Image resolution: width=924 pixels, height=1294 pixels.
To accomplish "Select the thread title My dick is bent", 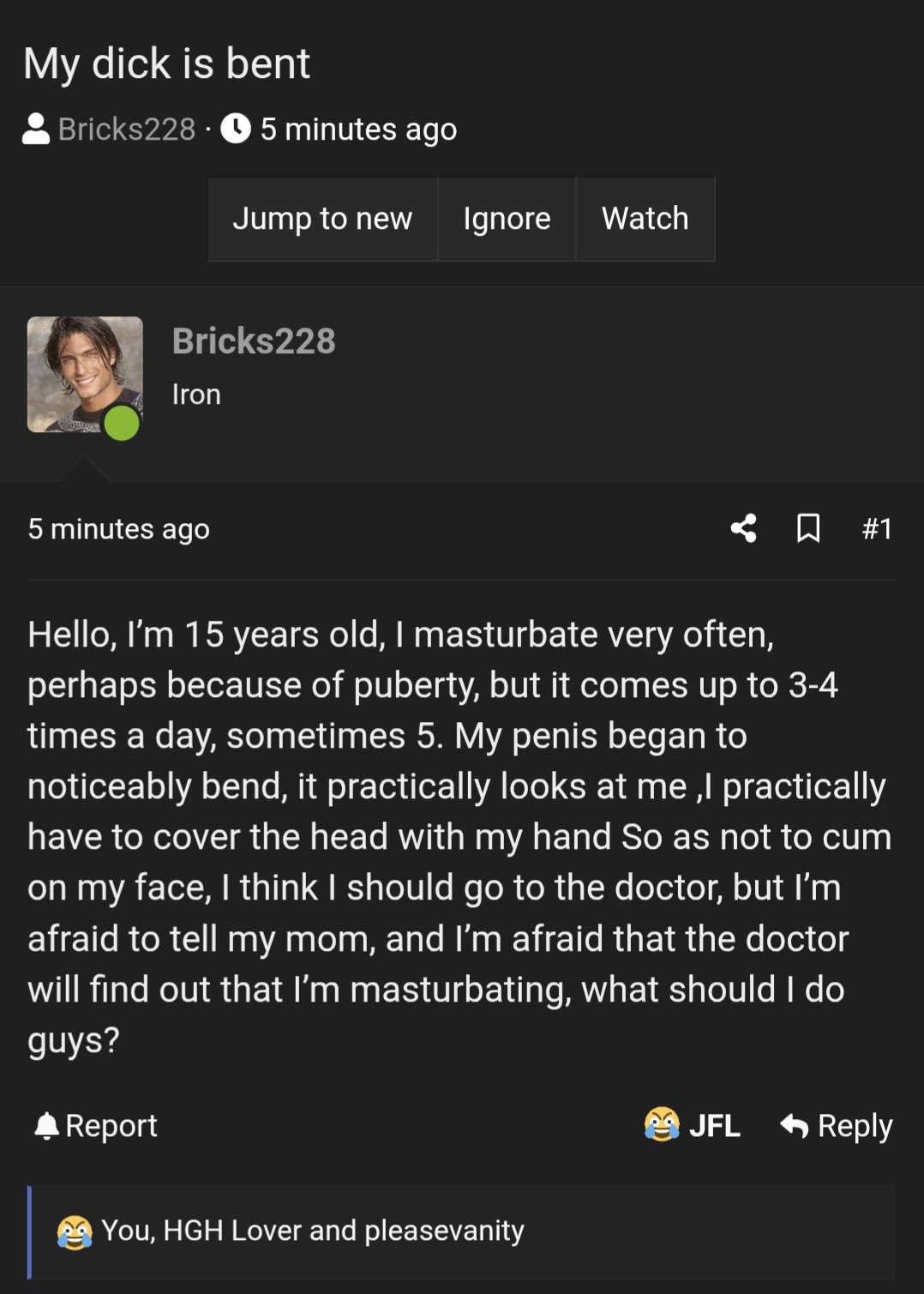I will tap(167, 63).
